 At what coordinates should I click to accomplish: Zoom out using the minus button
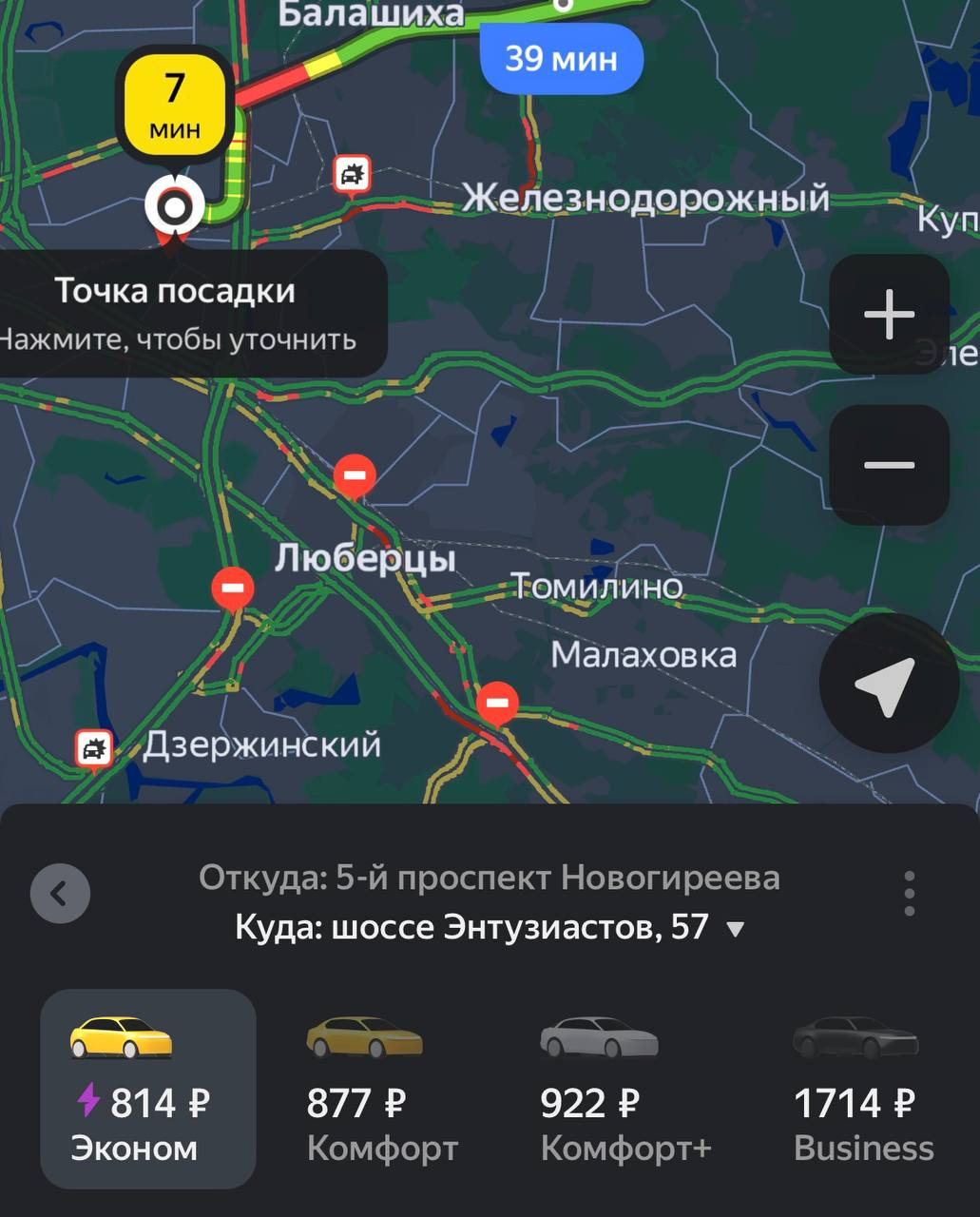pos(888,463)
